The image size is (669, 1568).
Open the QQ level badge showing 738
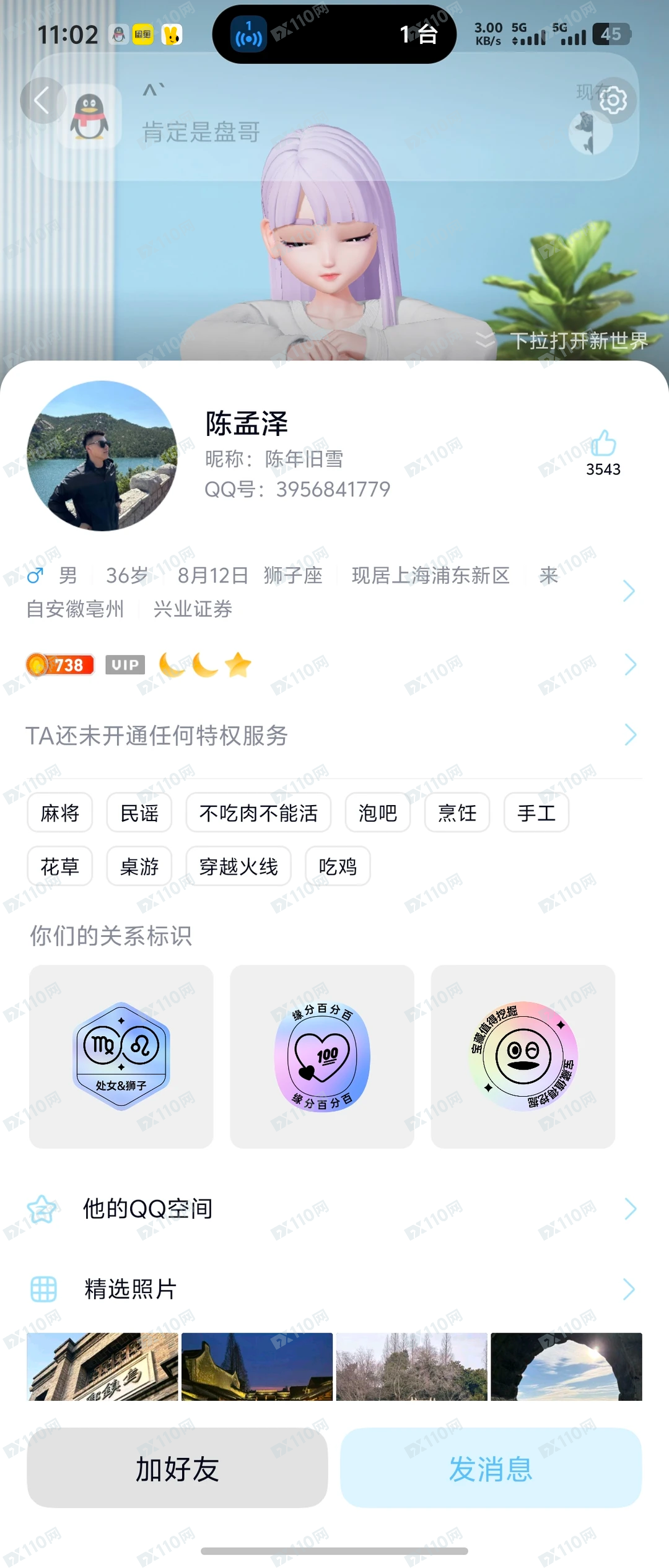tap(59, 664)
